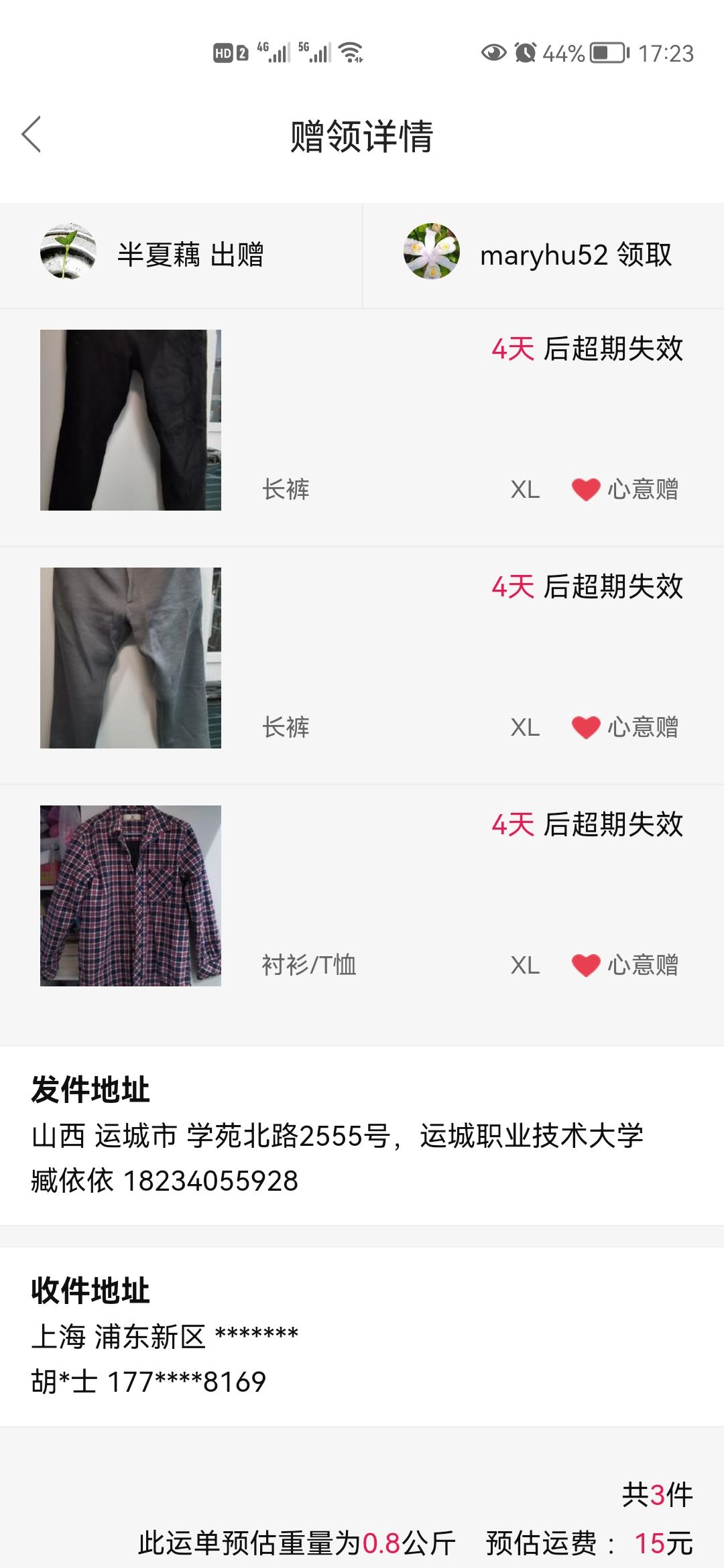Open donor 半夏藕's profile
The width and height of the screenshot is (724, 1568).
point(68,251)
